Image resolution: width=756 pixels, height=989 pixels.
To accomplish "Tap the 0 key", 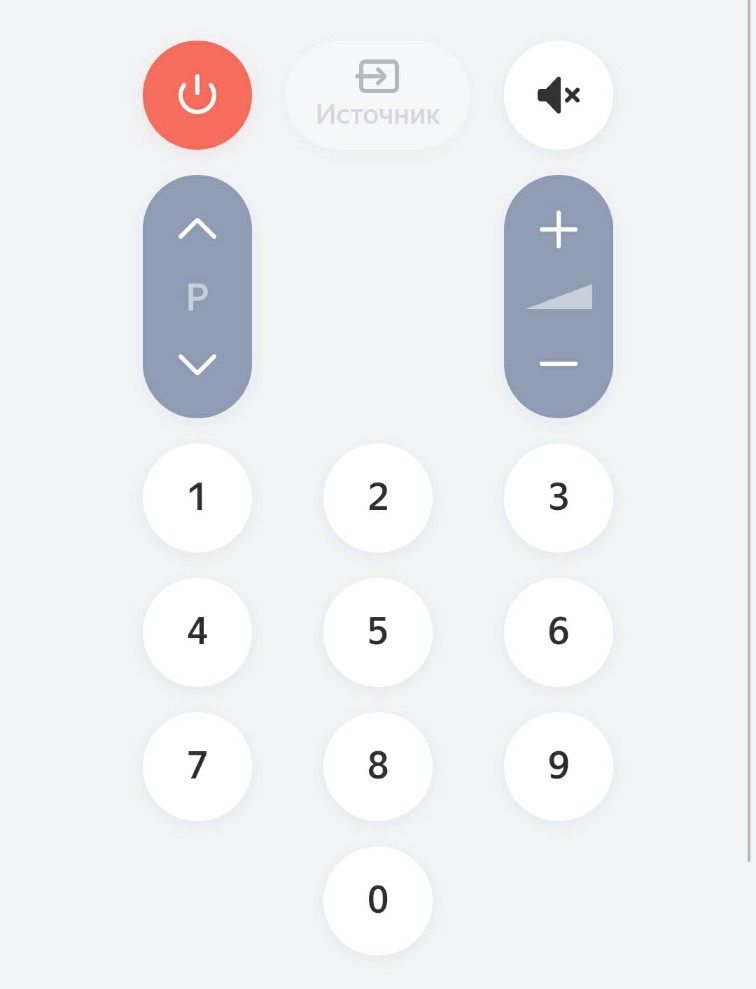I will tap(378, 901).
